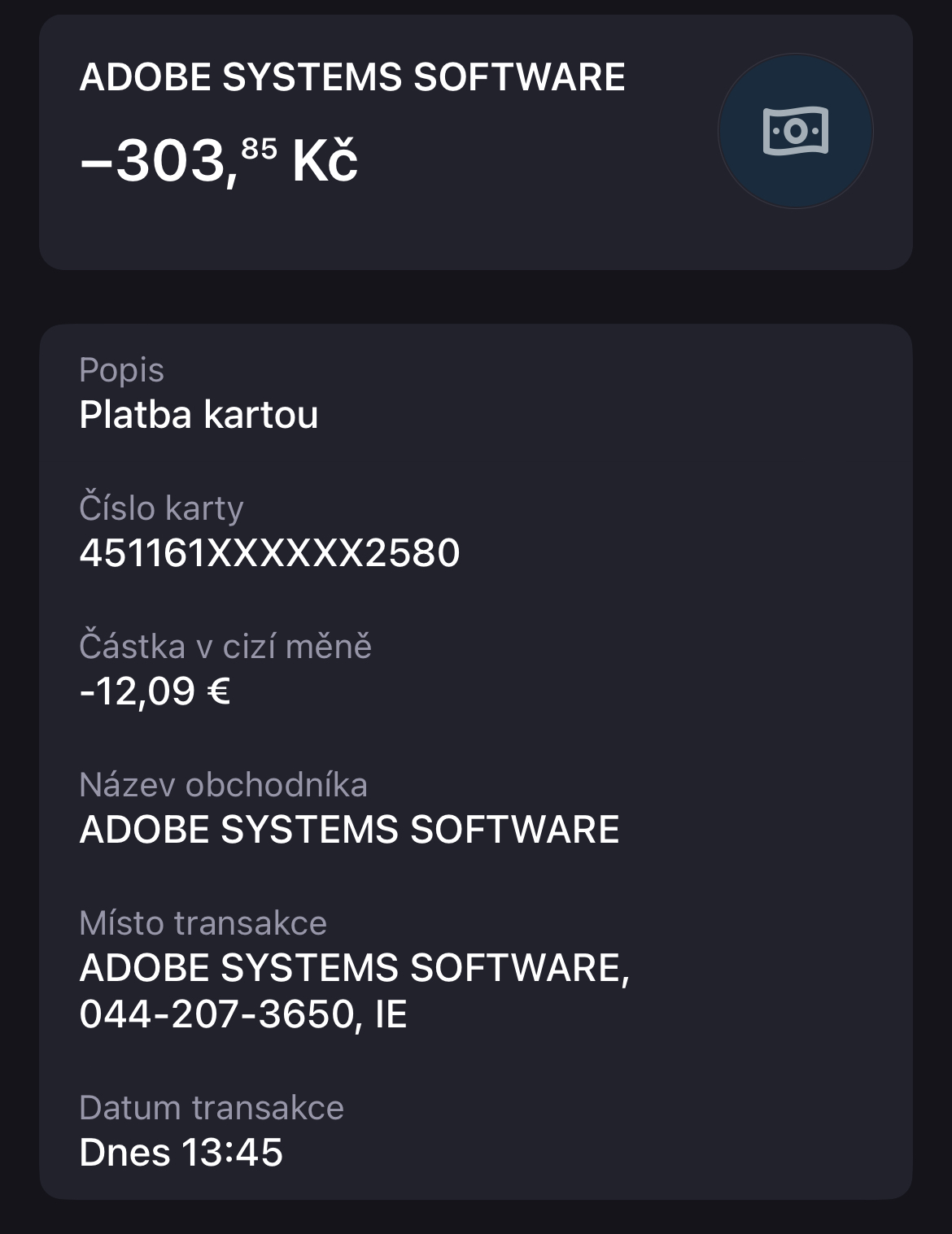Select the Platba kartou description
The image size is (952, 1234).
[x=199, y=415]
